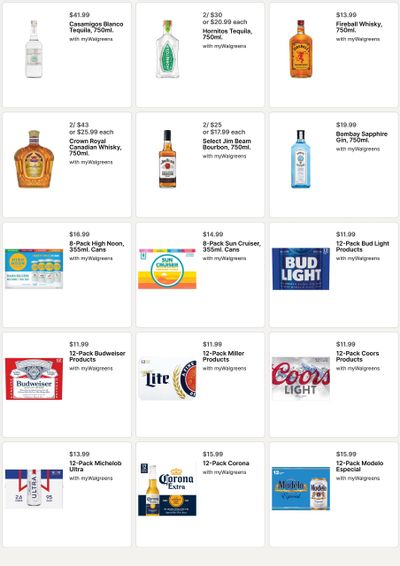Tap the Bombay Sapphire Gin card
Image resolution: width=400 pixels, height=566 pixels.
coord(334,165)
